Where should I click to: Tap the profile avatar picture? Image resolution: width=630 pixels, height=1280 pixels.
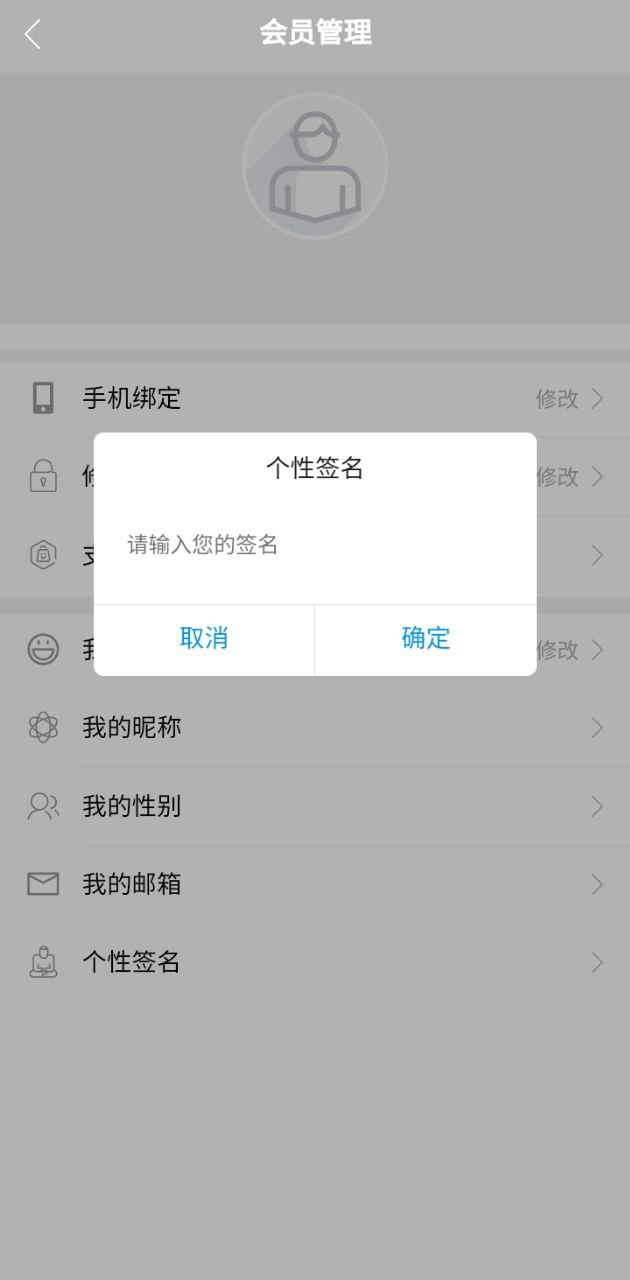pos(315,166)
